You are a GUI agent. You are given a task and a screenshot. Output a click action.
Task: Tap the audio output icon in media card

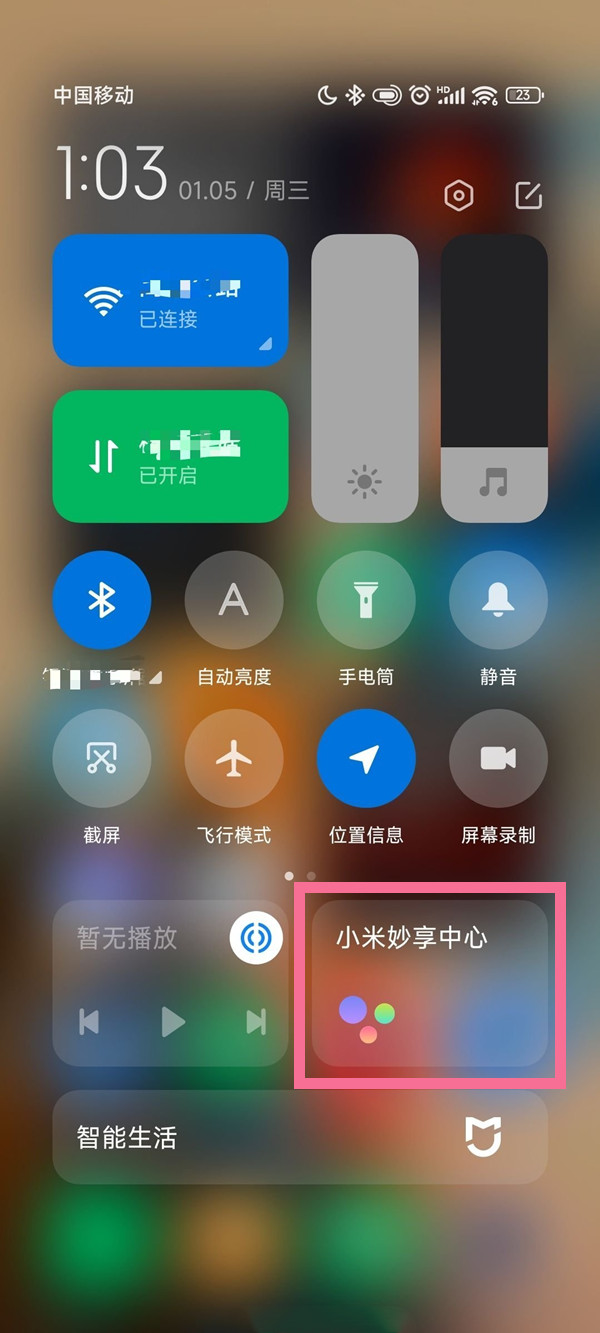tap(256, 938)
